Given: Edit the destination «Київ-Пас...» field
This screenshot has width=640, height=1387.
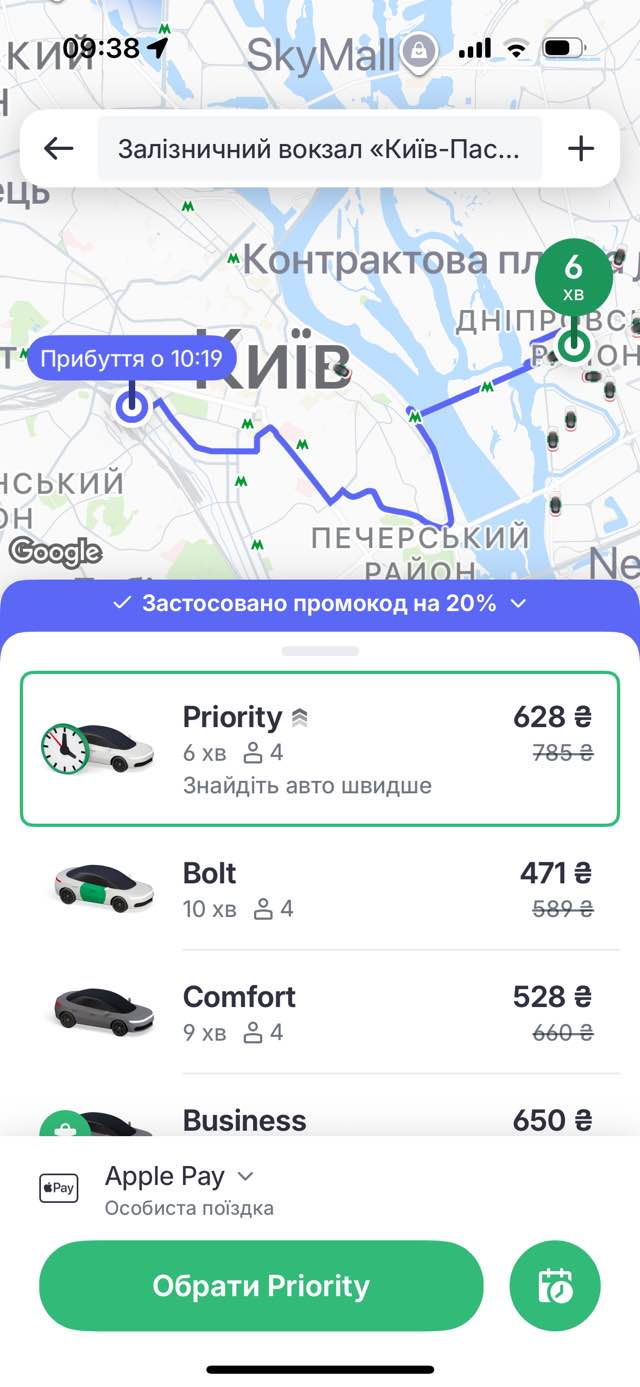Looking at the screenshot, I should click(x=319, y=149).
